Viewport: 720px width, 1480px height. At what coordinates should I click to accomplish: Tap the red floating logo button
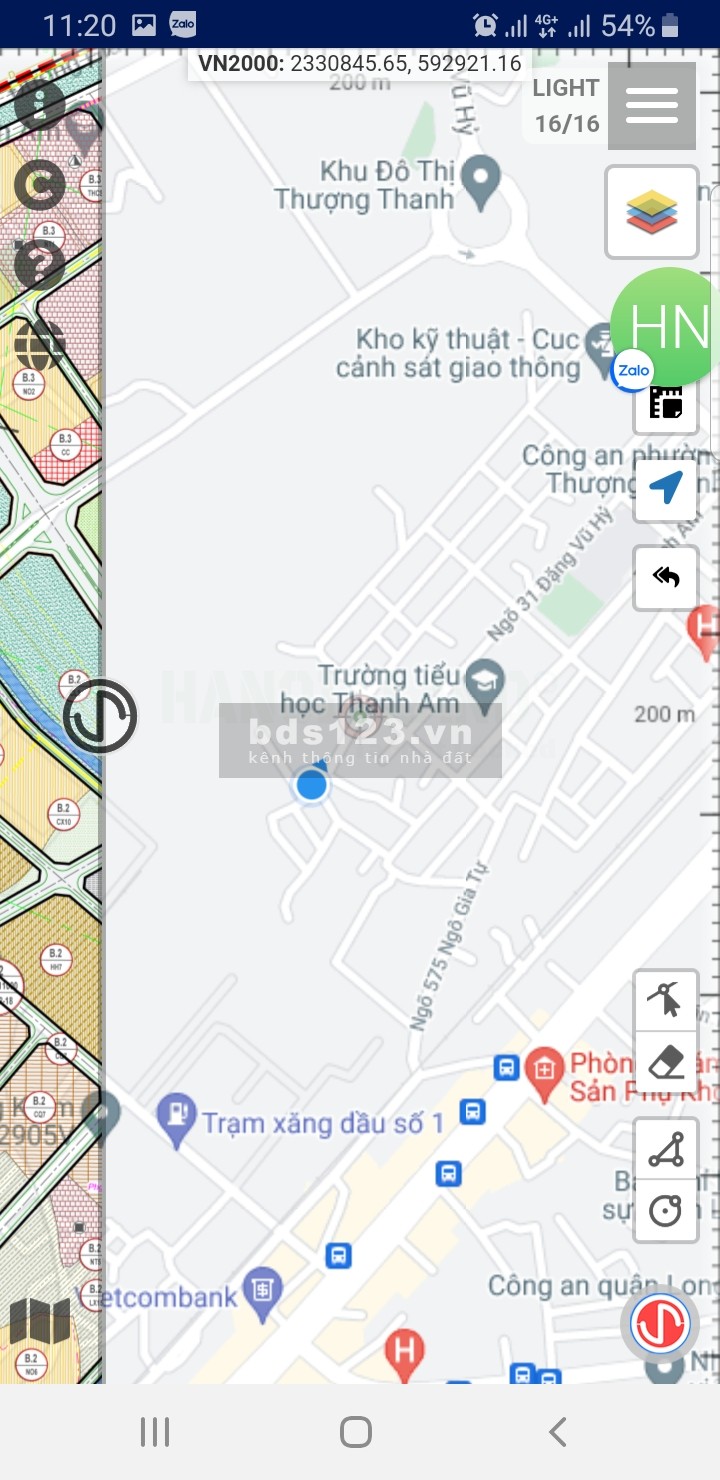(x=660, y=1323)
